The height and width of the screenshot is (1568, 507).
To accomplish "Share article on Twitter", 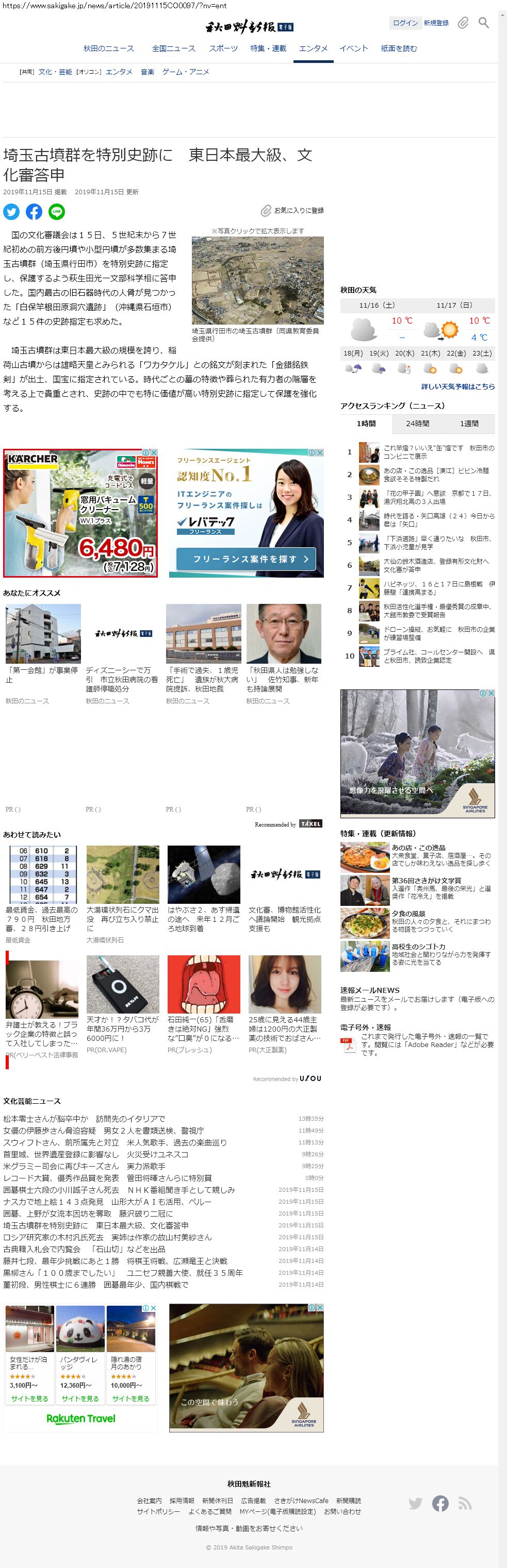I will [11, 212].
